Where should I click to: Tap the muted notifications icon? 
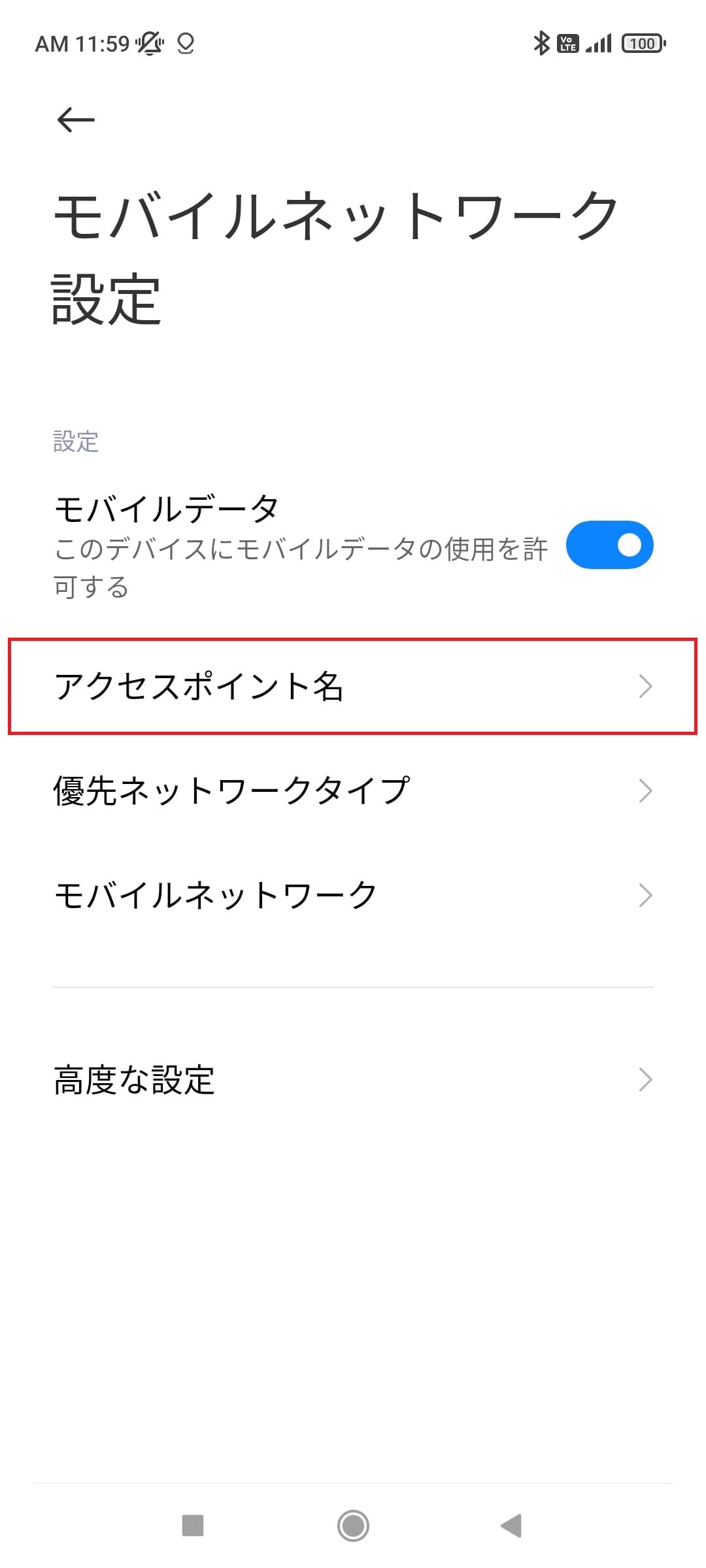point(149,44)
